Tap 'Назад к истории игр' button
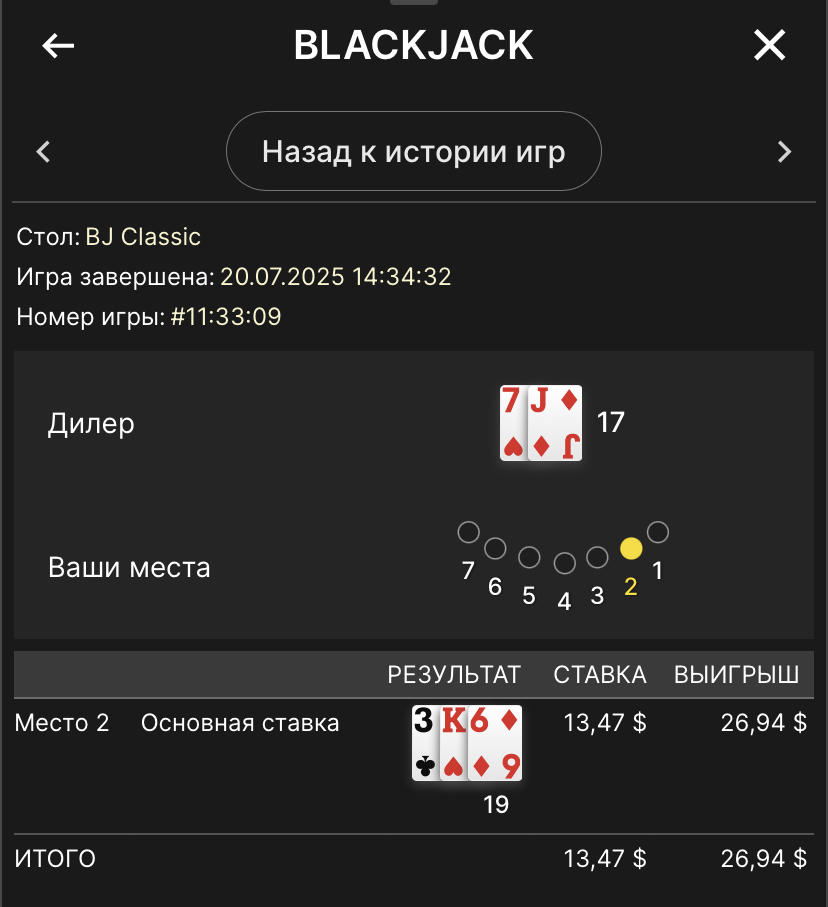Screen dimensions: 828x907 (413, 152)
